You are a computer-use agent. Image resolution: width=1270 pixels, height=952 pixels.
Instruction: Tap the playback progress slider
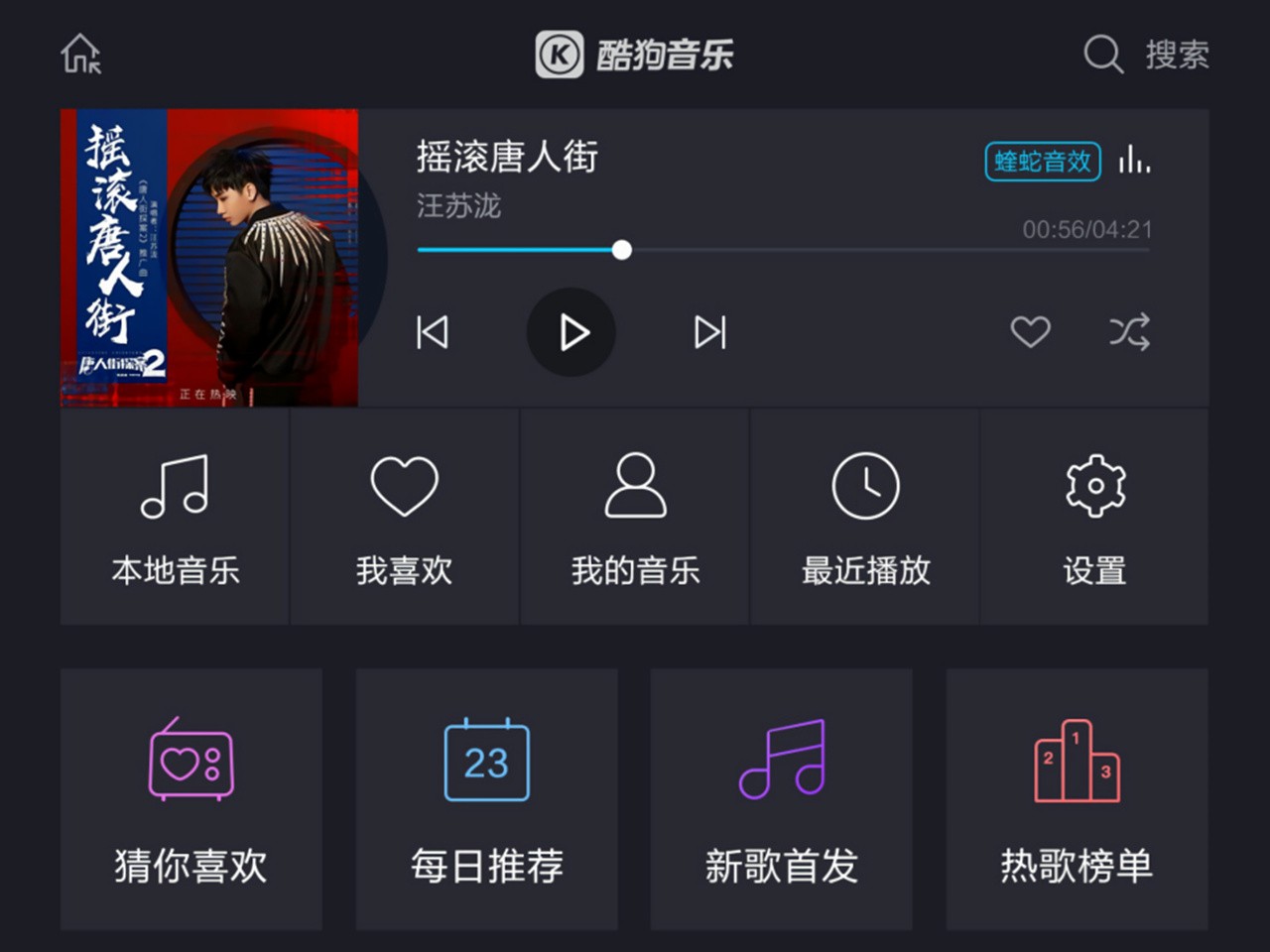point(783,250)
